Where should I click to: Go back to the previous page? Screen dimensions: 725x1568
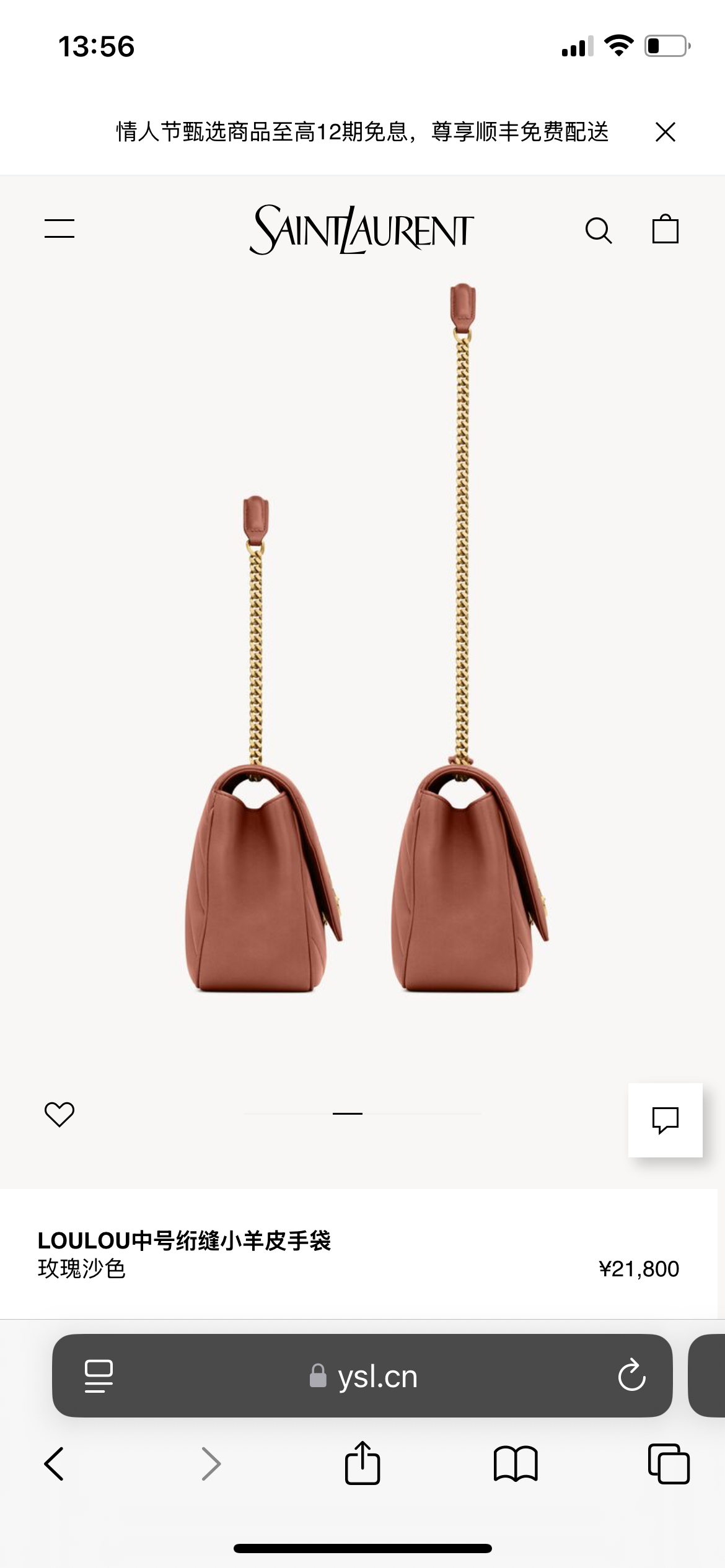tap(54, 1464)
